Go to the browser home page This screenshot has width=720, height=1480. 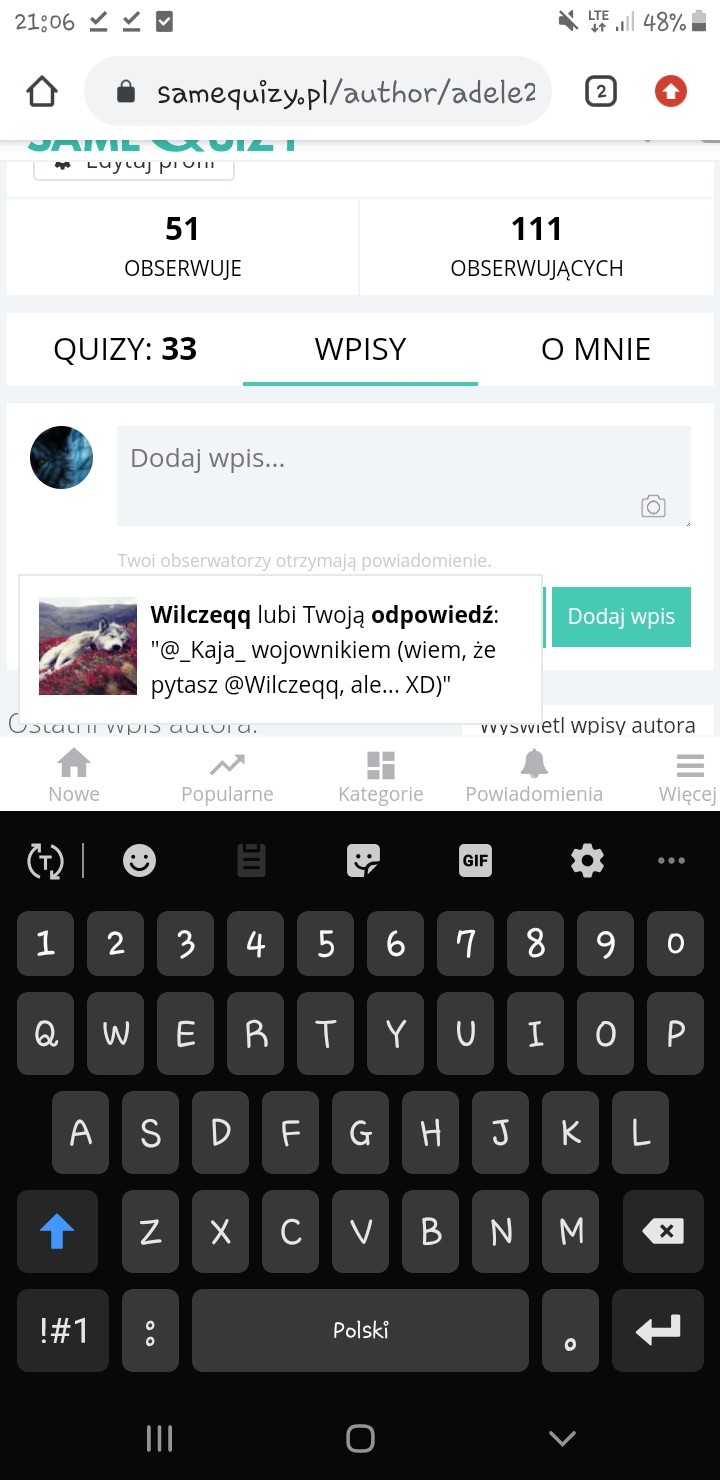pyautogui.click(x=42, y=92)
